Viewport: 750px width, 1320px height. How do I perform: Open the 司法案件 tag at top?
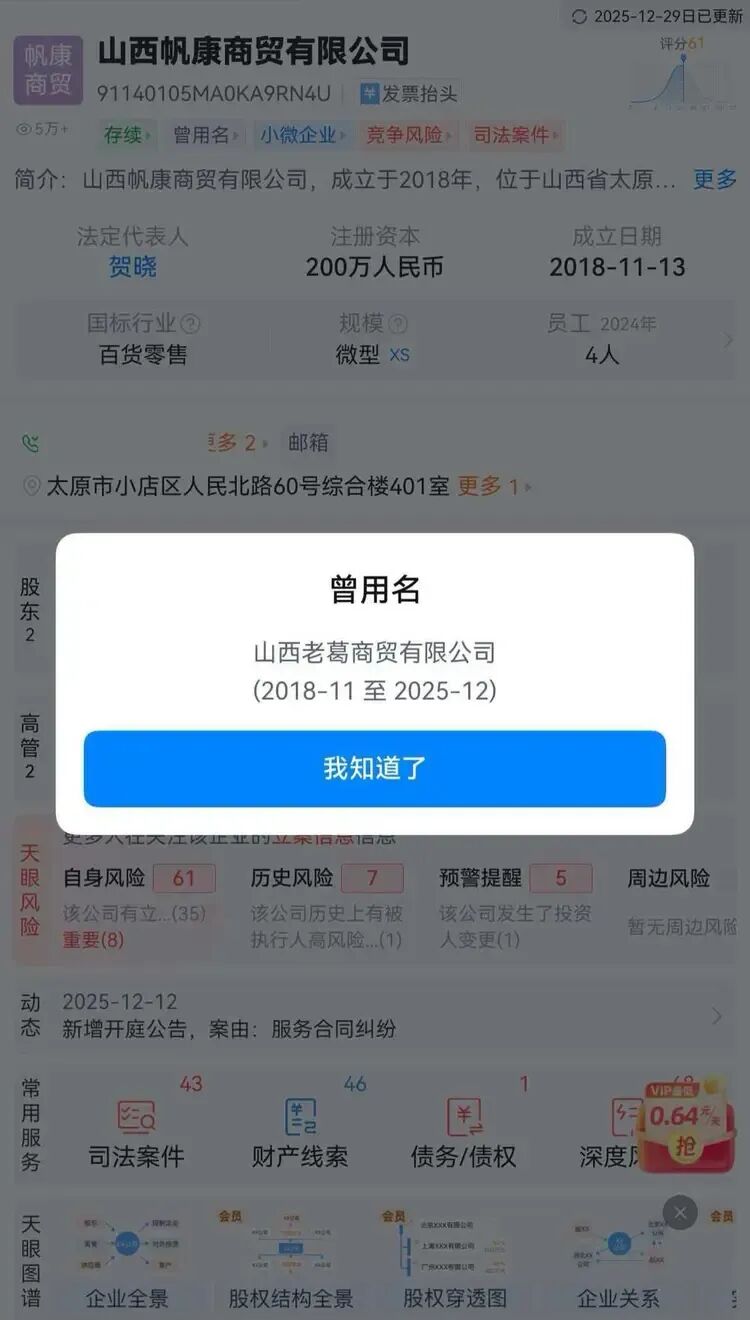click(511, 135)
